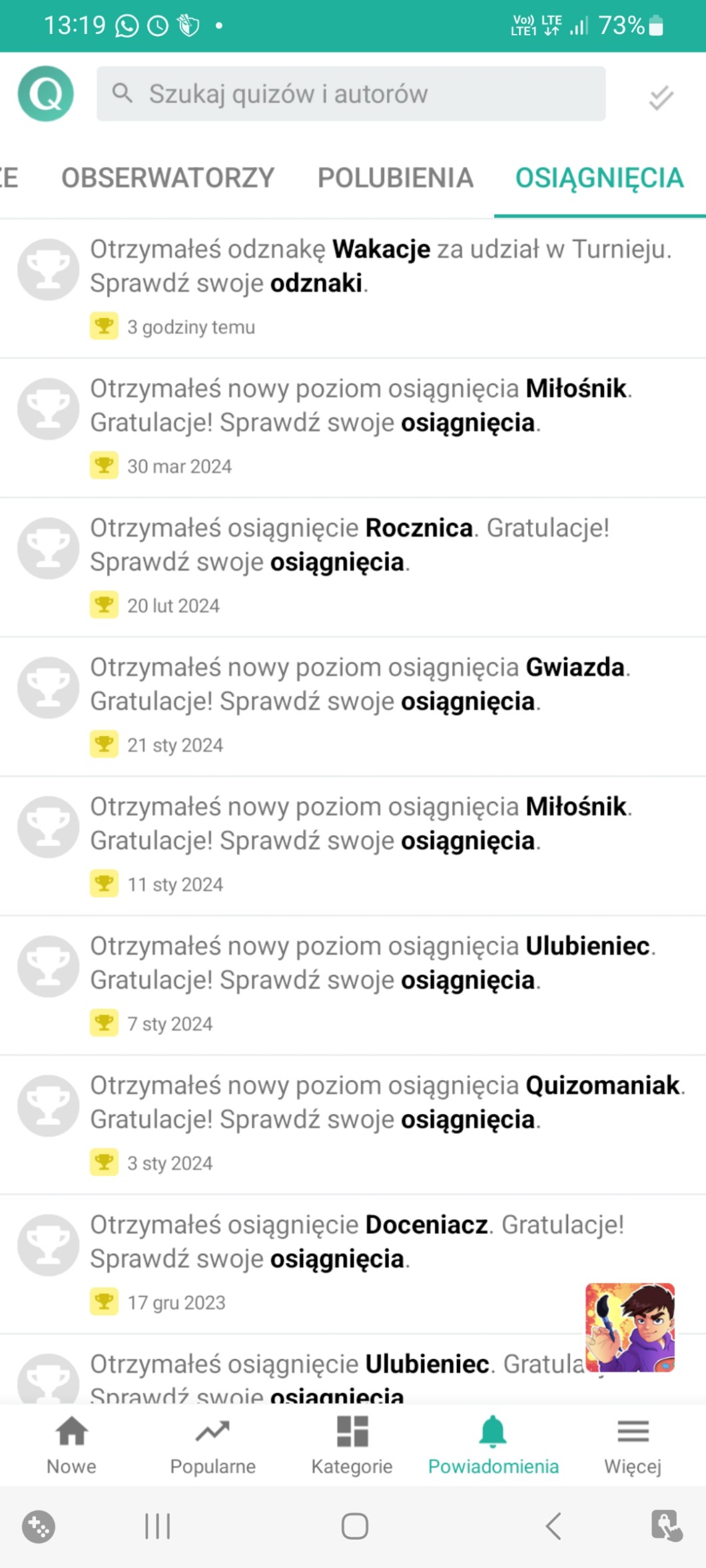Switch to the Polubienia tab
This screenshot has height=1568, width=706.
pyautogui.click(x=395, y=178)
